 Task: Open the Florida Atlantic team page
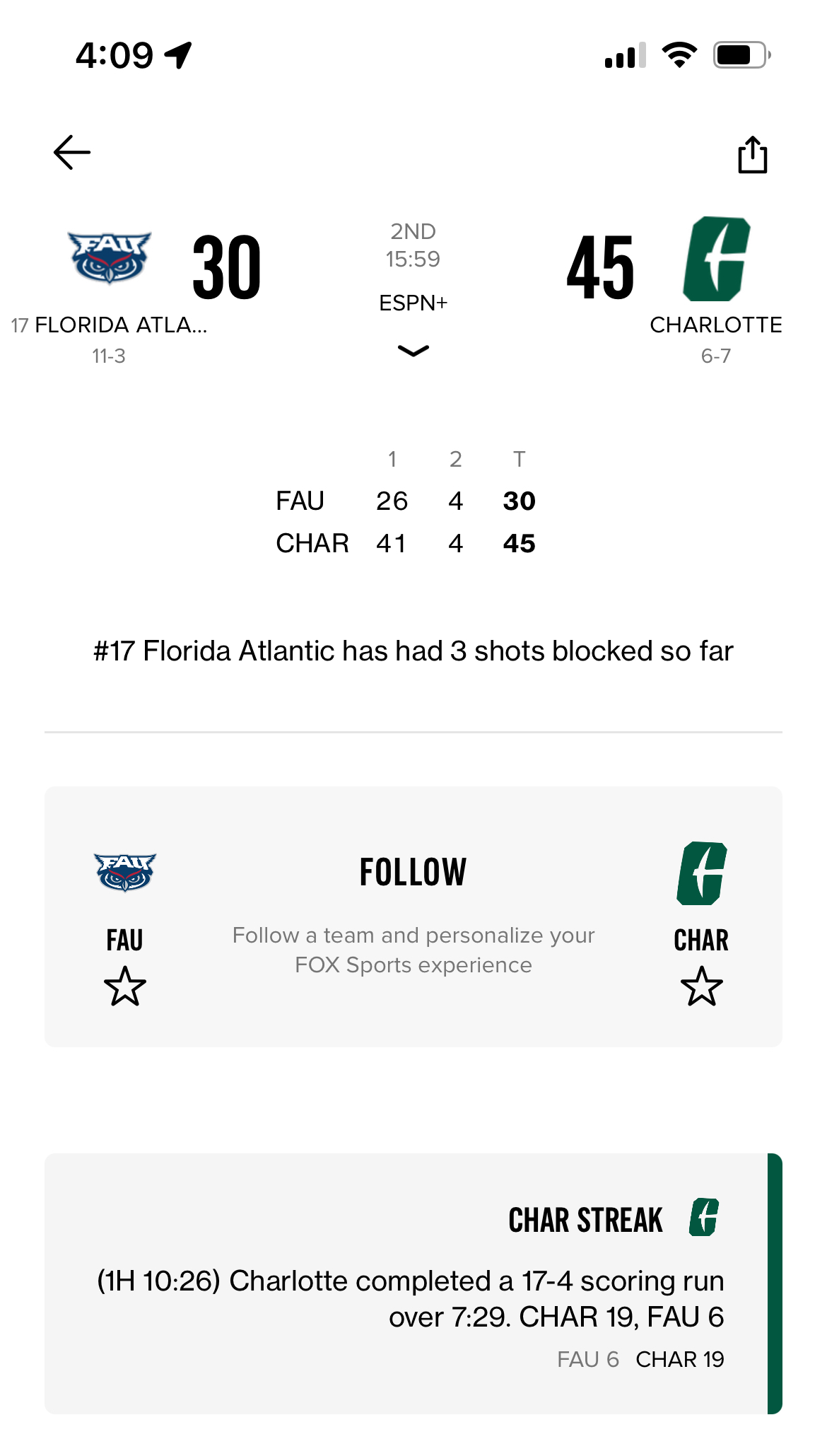point(110,259)
